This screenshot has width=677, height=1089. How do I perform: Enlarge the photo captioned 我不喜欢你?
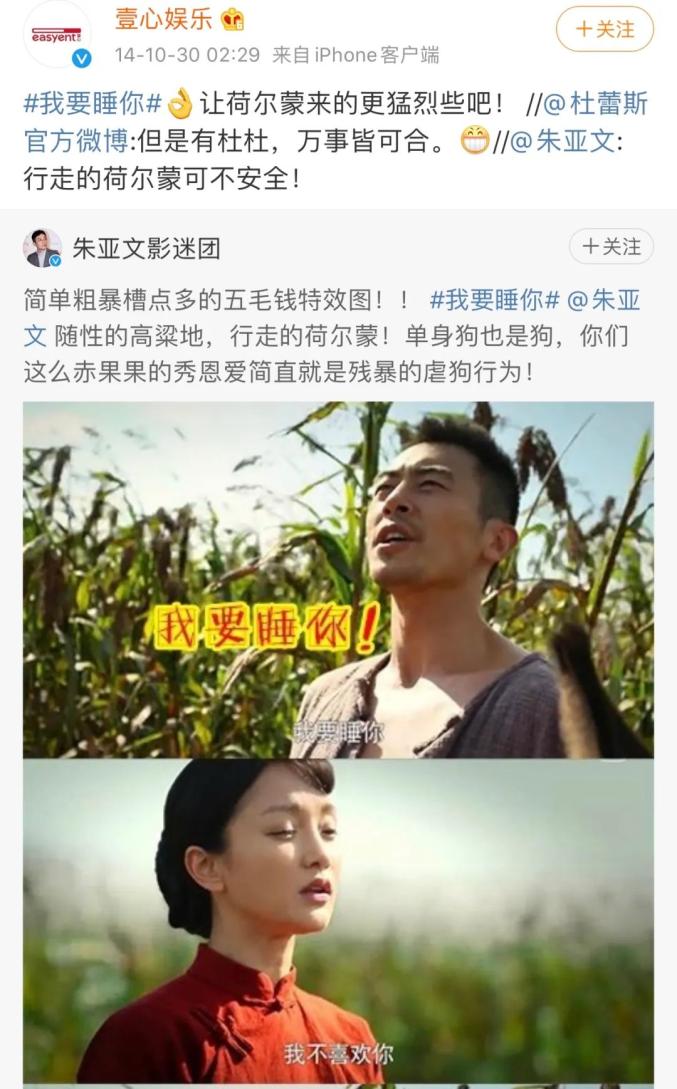point(338,920)
